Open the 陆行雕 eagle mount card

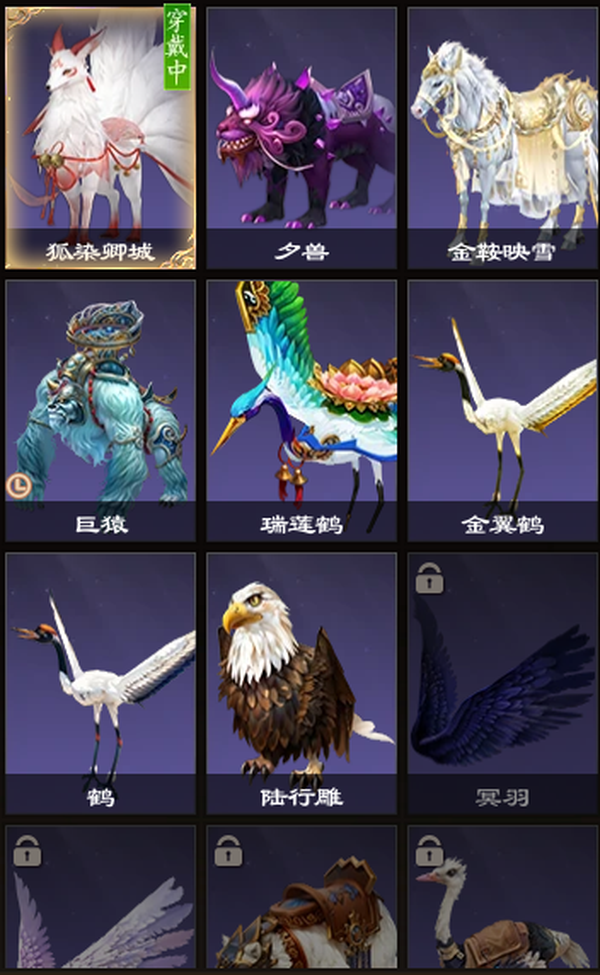pos(302,683)
